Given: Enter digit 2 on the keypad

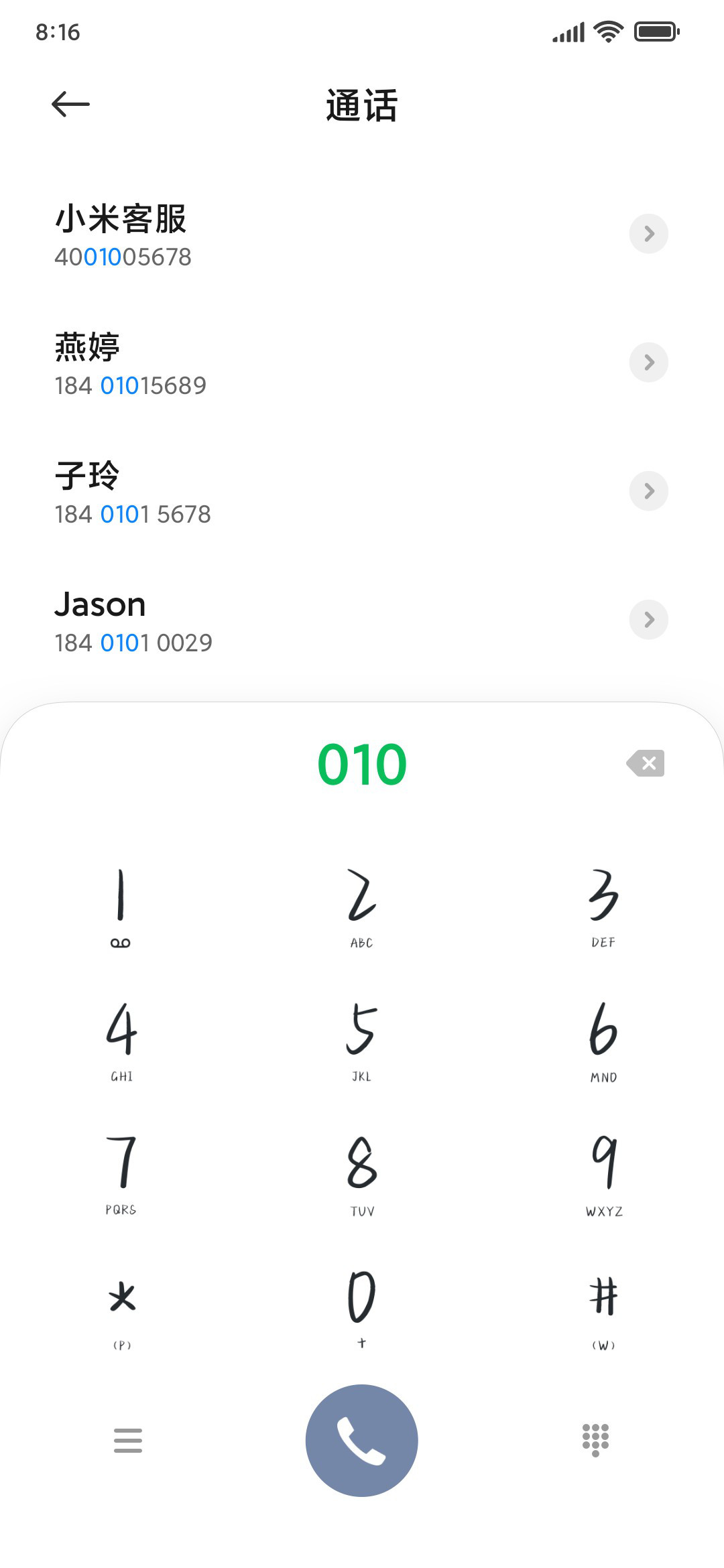Looking at the screenshot, I should click(362, 906).
